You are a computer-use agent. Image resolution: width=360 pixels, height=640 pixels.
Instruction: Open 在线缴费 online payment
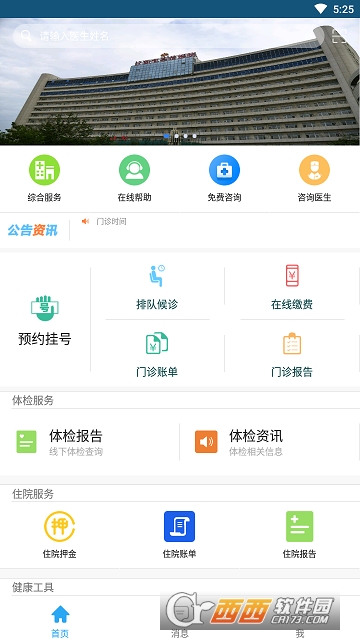point(292,287)
